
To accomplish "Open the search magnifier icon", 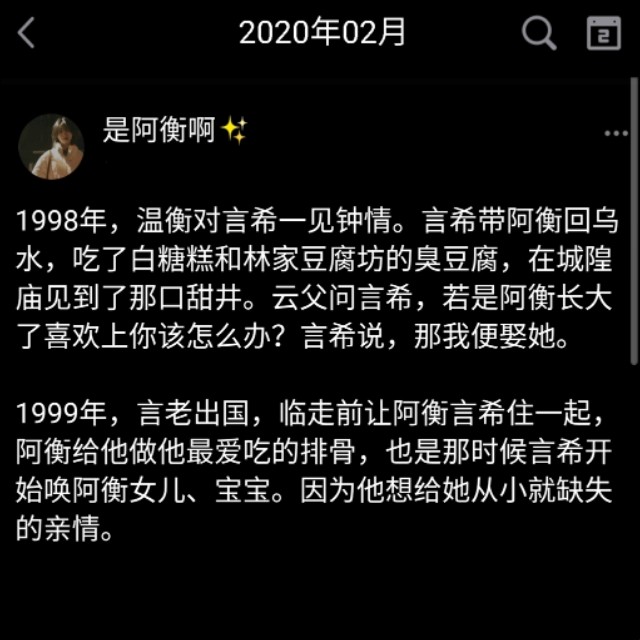I will [x=538, y=34].
